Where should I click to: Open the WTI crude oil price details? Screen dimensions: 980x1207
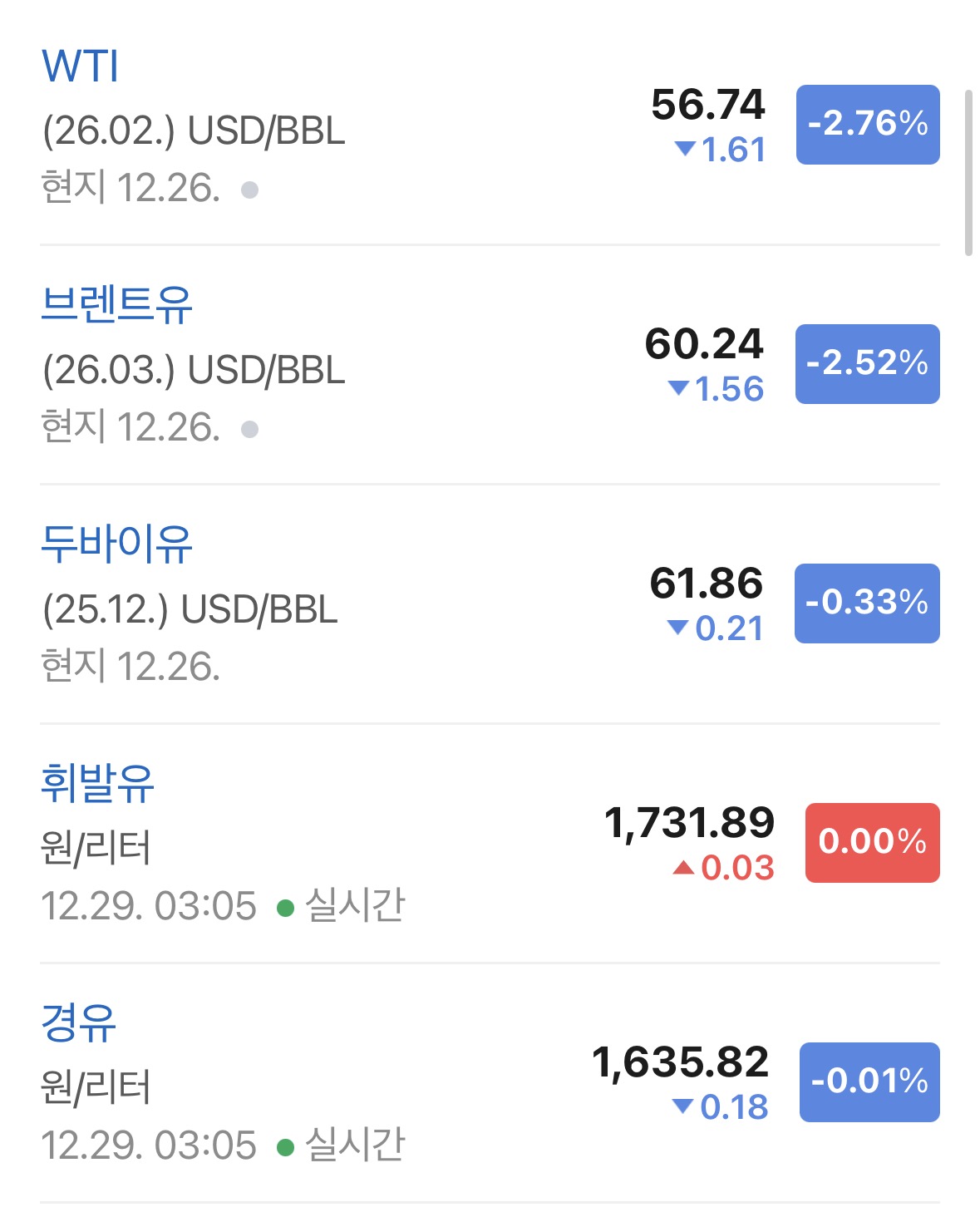click(x=81, y=67)
